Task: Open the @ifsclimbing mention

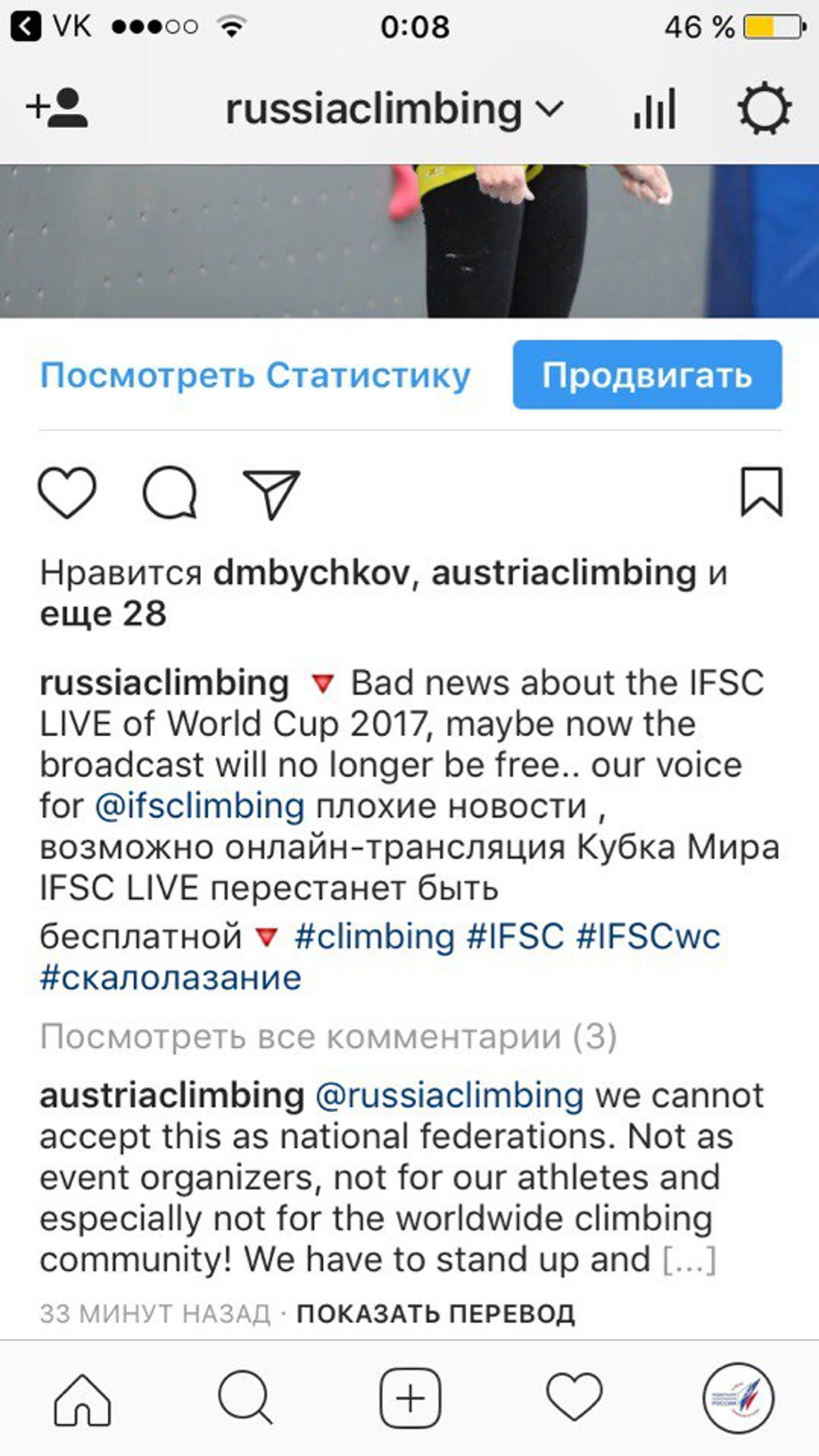Action: [x=200, y=806]
